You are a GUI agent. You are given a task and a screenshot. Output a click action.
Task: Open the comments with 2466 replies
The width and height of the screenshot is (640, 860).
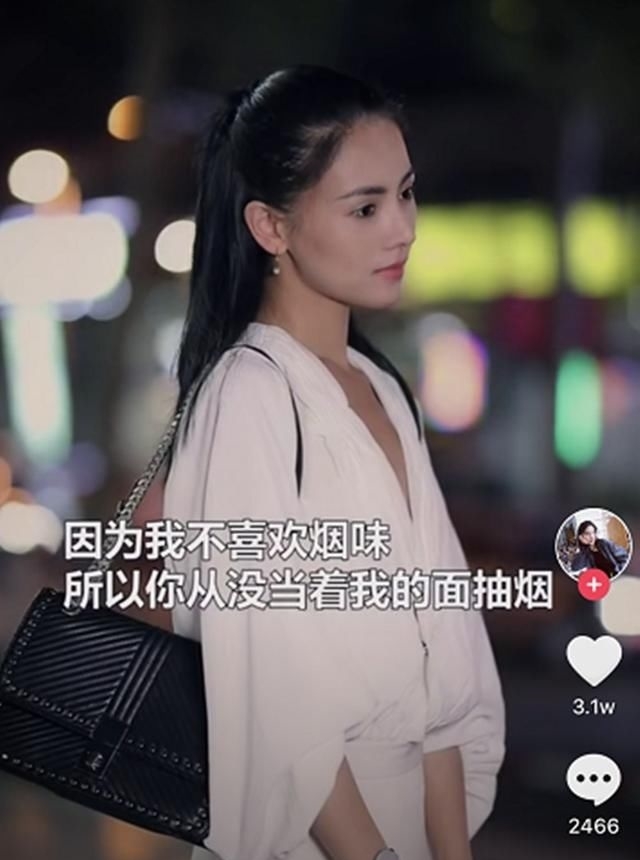594,779
